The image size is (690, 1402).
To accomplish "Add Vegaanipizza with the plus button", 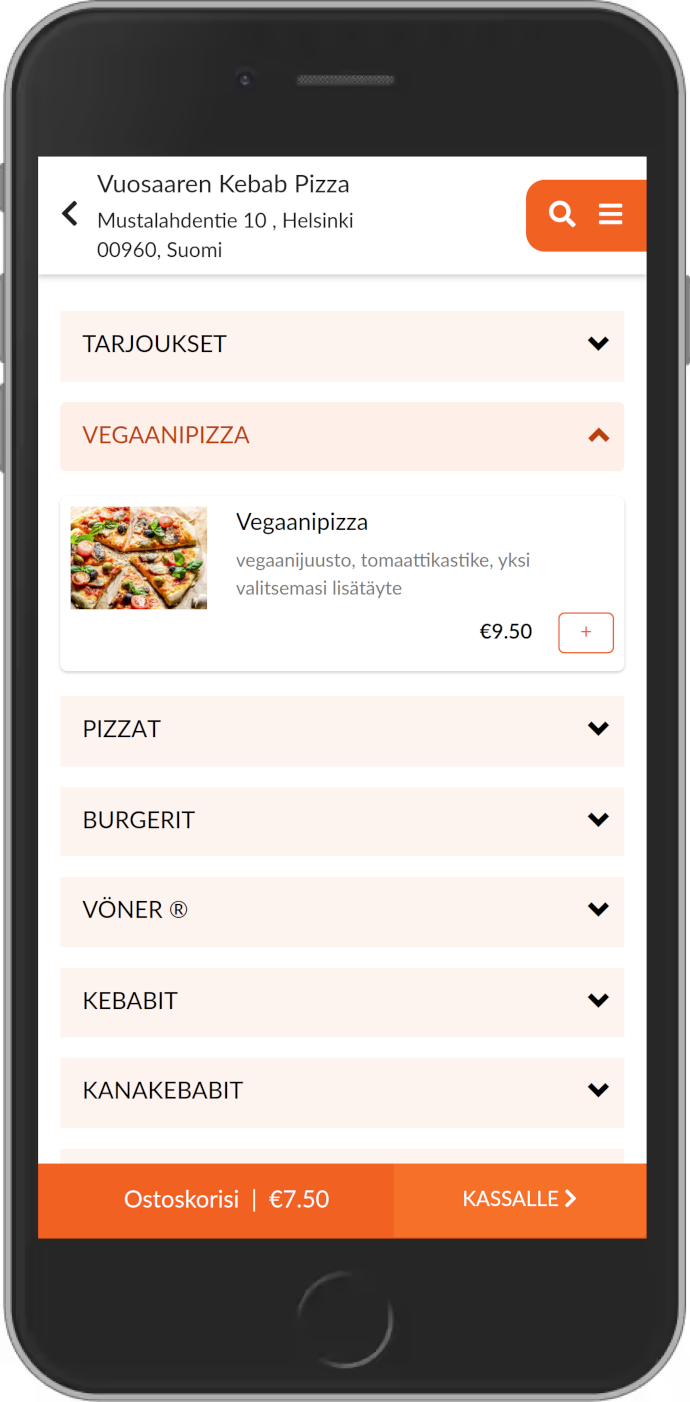I will [x=586, y=633].
